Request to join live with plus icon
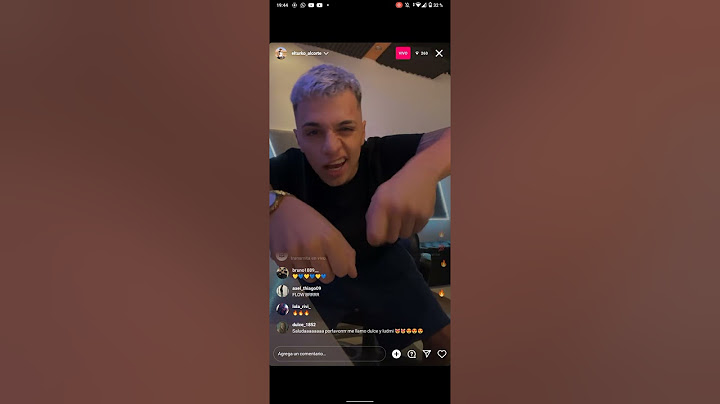The height and width of the screenshot is (404, 720). pyautogui.click(x=396, y=353)
